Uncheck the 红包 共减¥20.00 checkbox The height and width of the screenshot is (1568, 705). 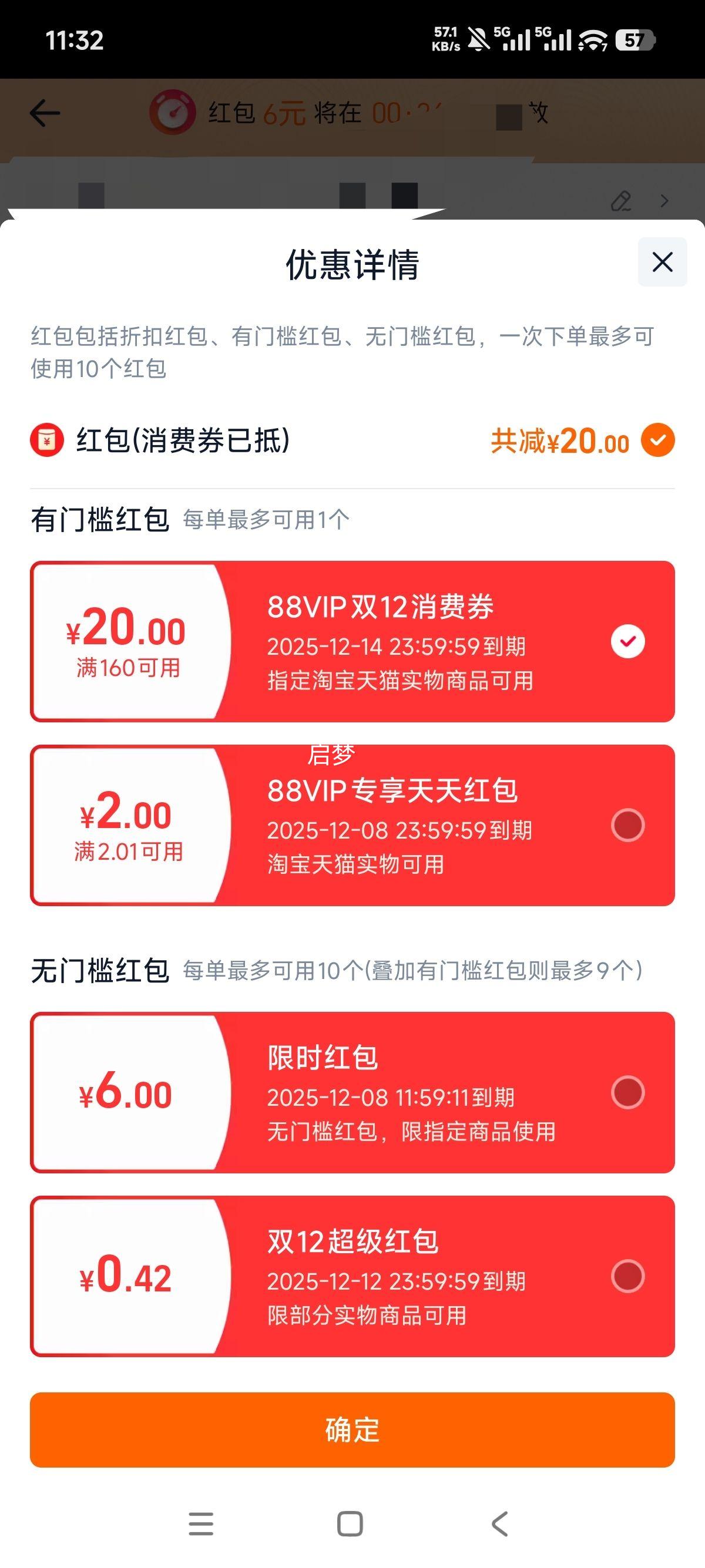[658, 439]
